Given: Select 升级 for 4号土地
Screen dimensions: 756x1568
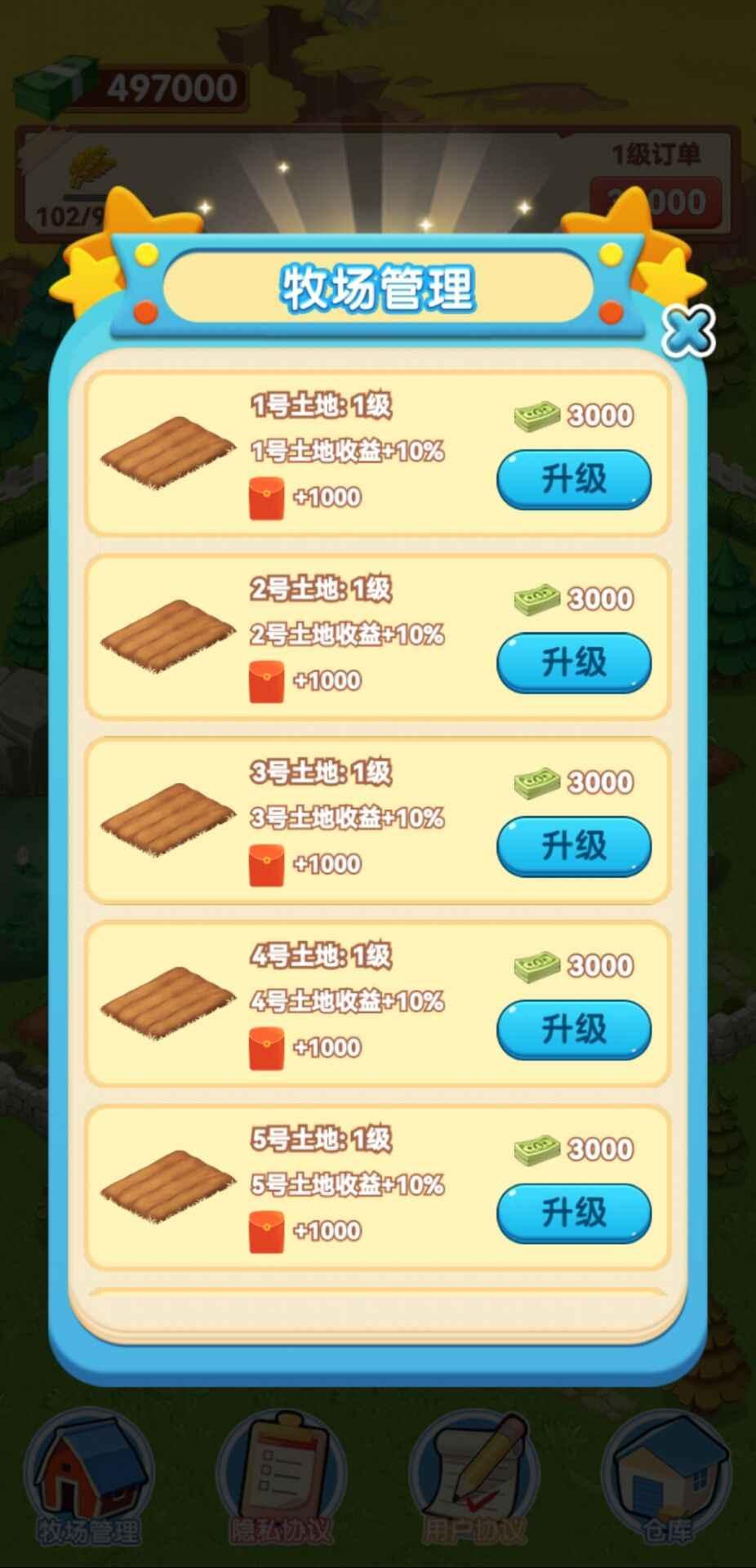Looking at the screenshot, I should click(x=574, y=1029).
